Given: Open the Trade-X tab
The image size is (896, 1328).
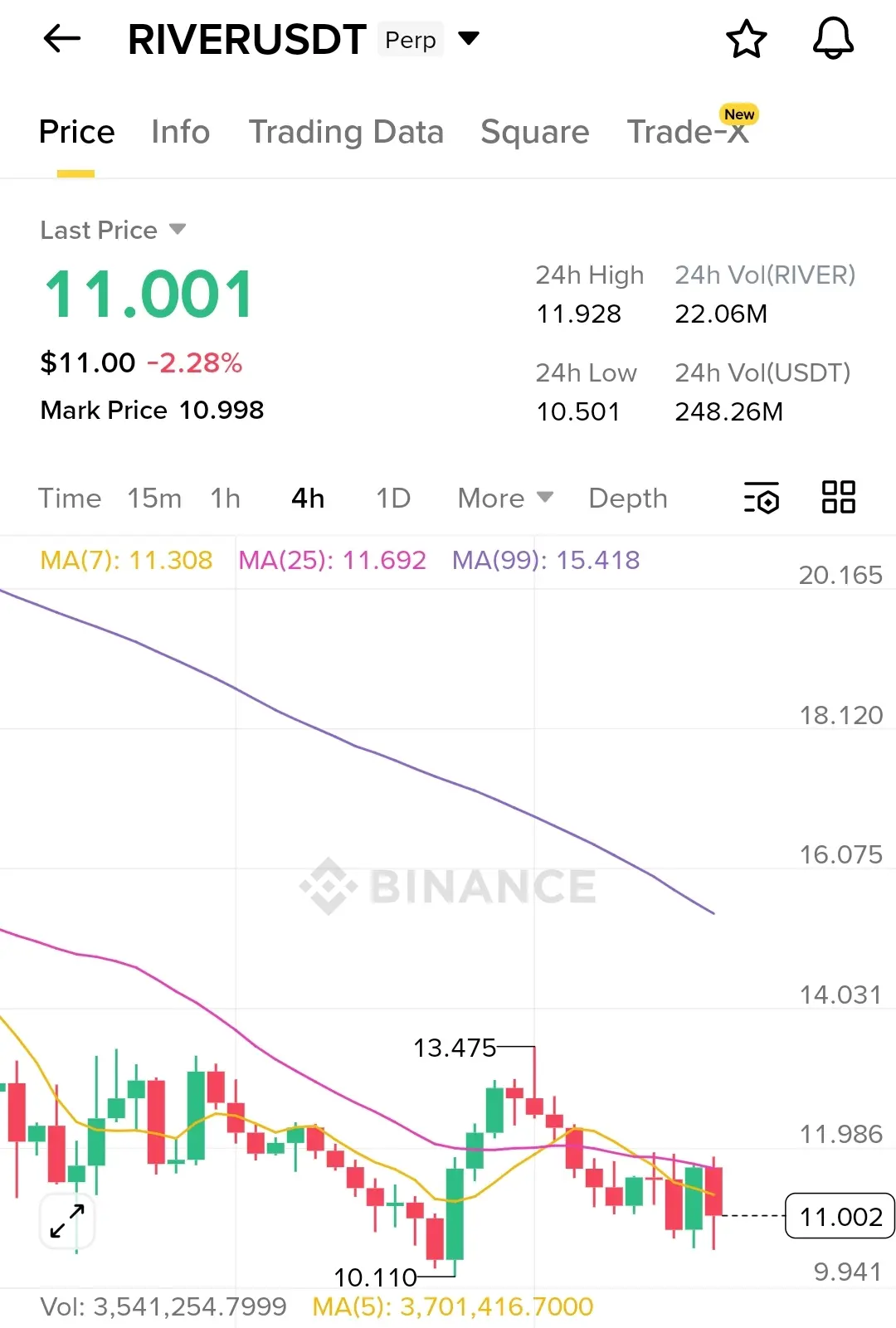Looking at the screenshot, I should tap(689, 132).
